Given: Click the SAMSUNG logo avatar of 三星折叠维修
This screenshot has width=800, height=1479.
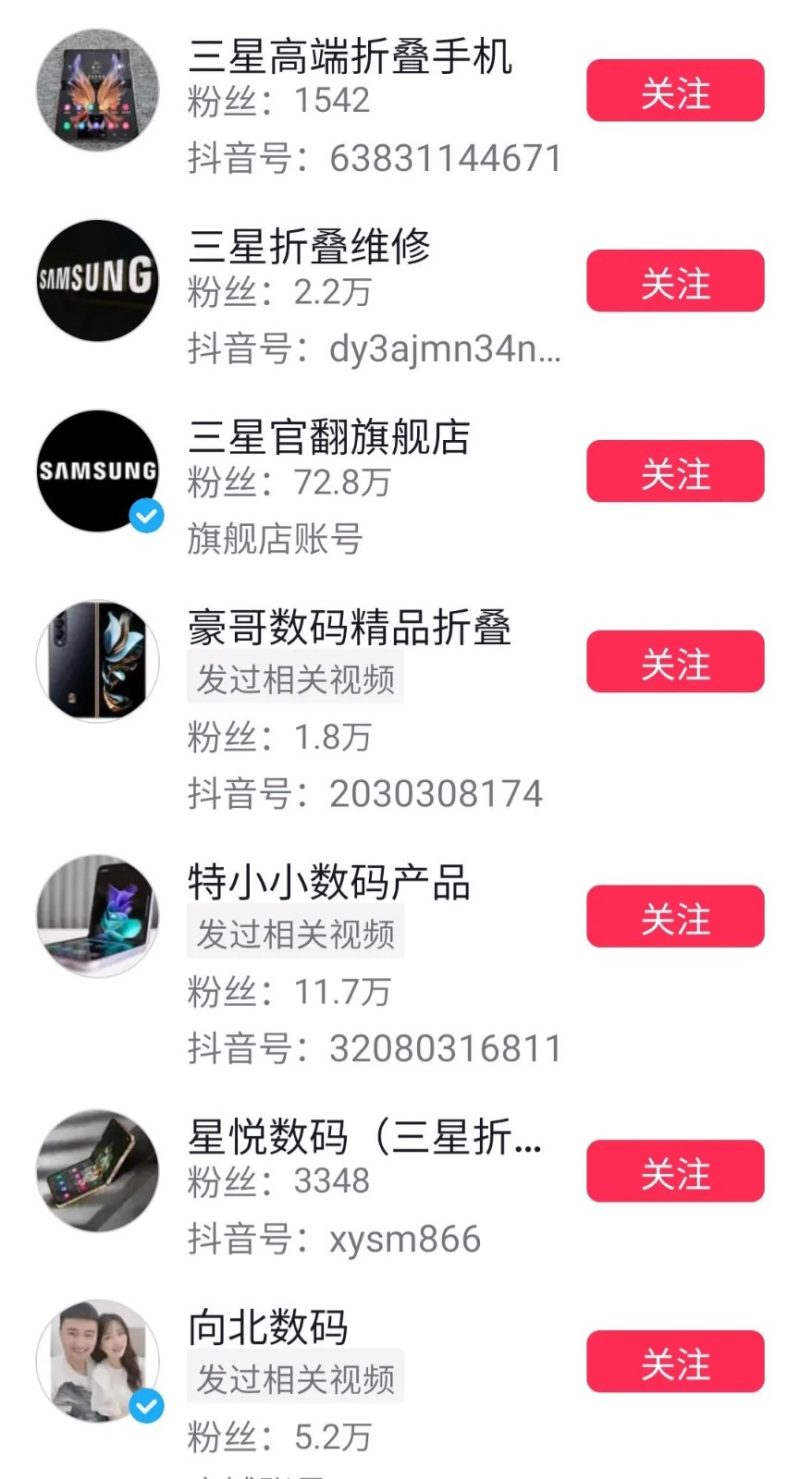Looking at the screenshot, I should pos(96,281).
